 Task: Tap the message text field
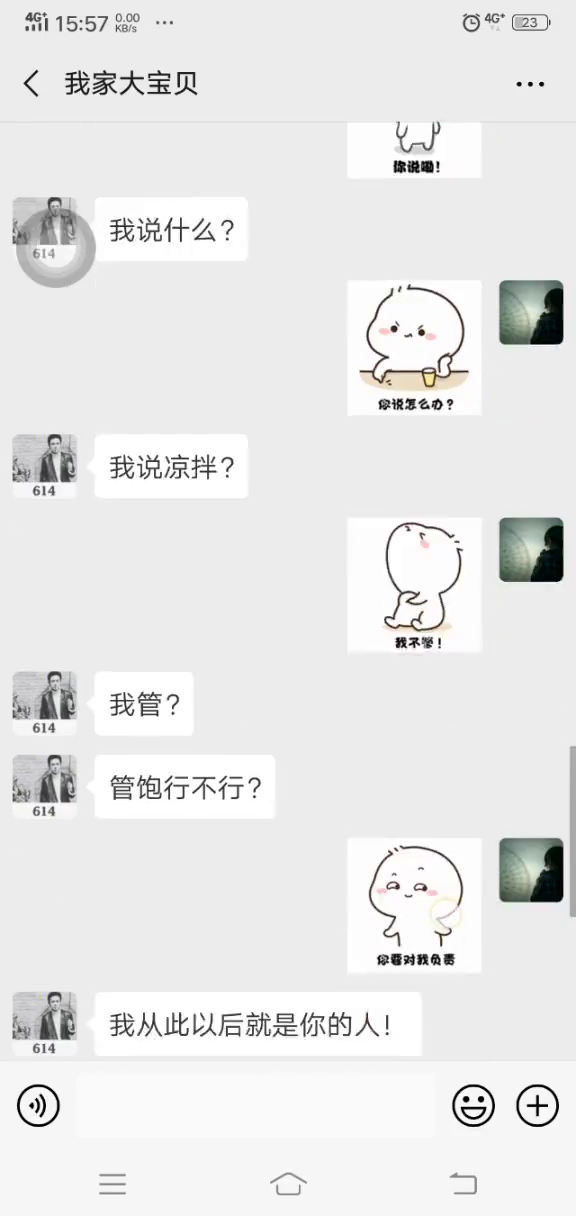[x=256, y=1105]
